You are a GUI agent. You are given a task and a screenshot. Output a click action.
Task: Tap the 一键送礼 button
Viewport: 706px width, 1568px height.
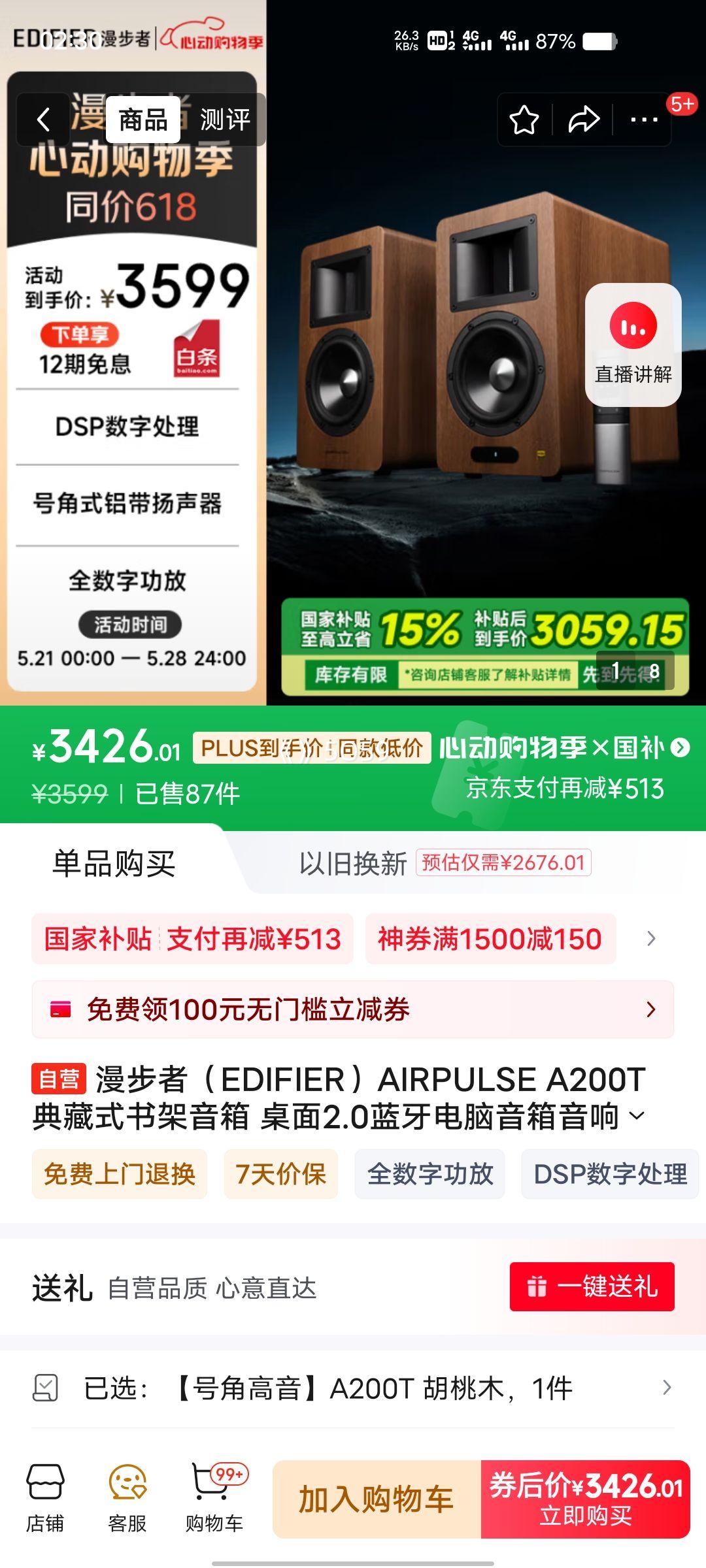[592, 1286]
